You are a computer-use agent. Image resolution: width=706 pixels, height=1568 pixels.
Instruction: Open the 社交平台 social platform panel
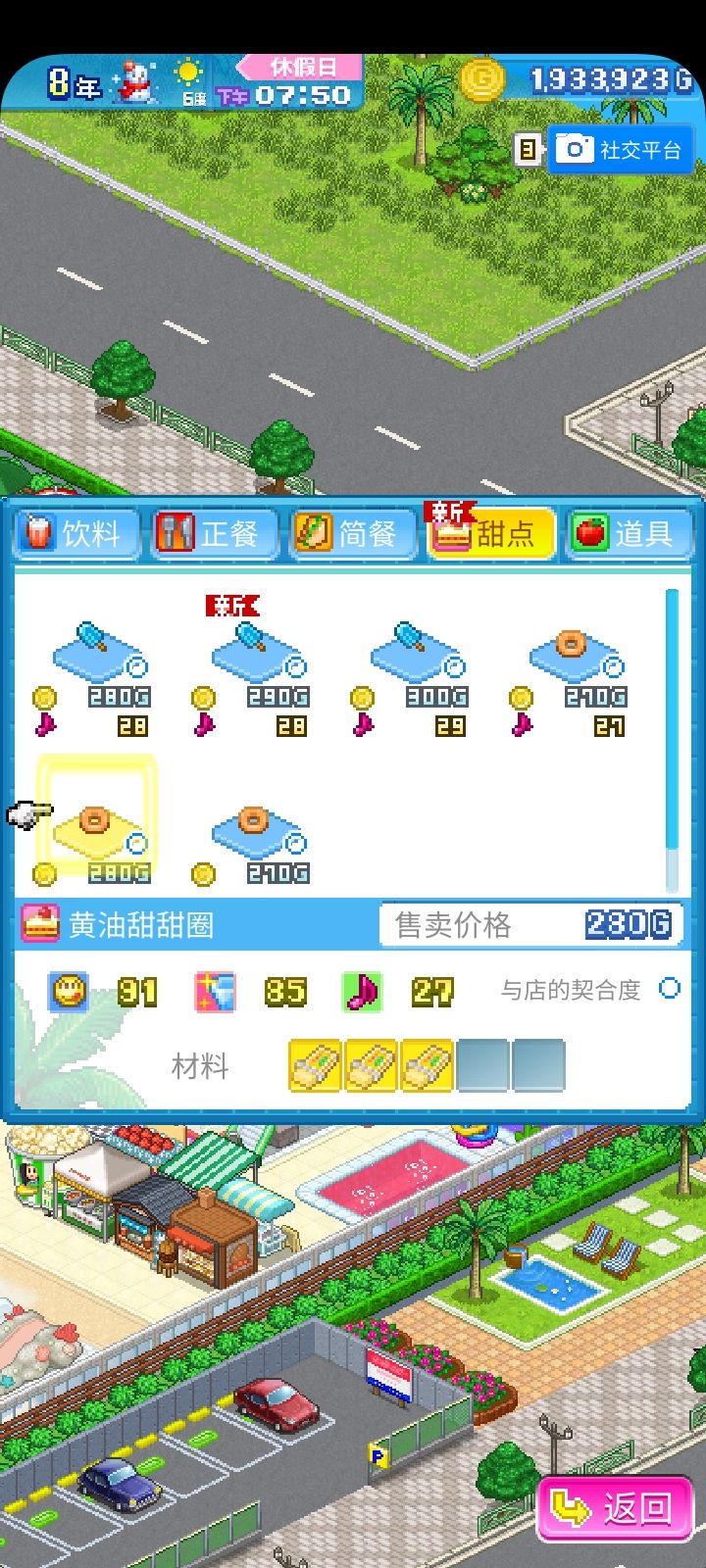coord(620,148)
